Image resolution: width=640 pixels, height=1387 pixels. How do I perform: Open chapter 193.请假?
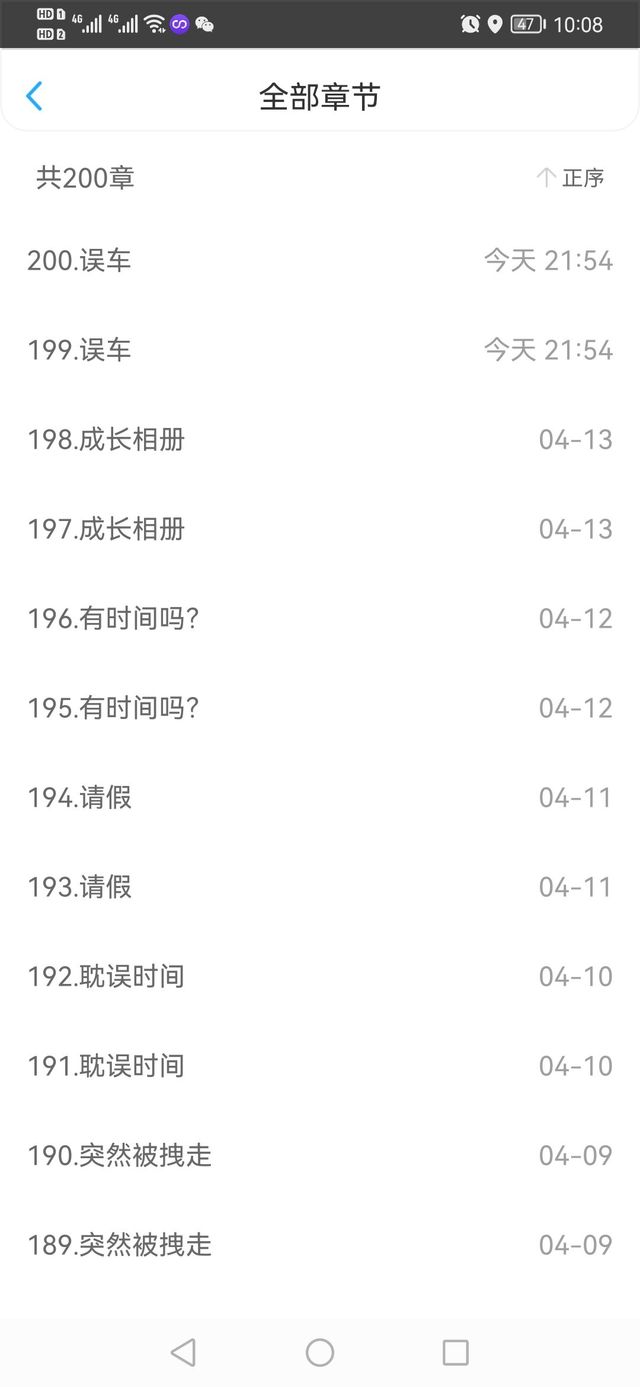320,887
